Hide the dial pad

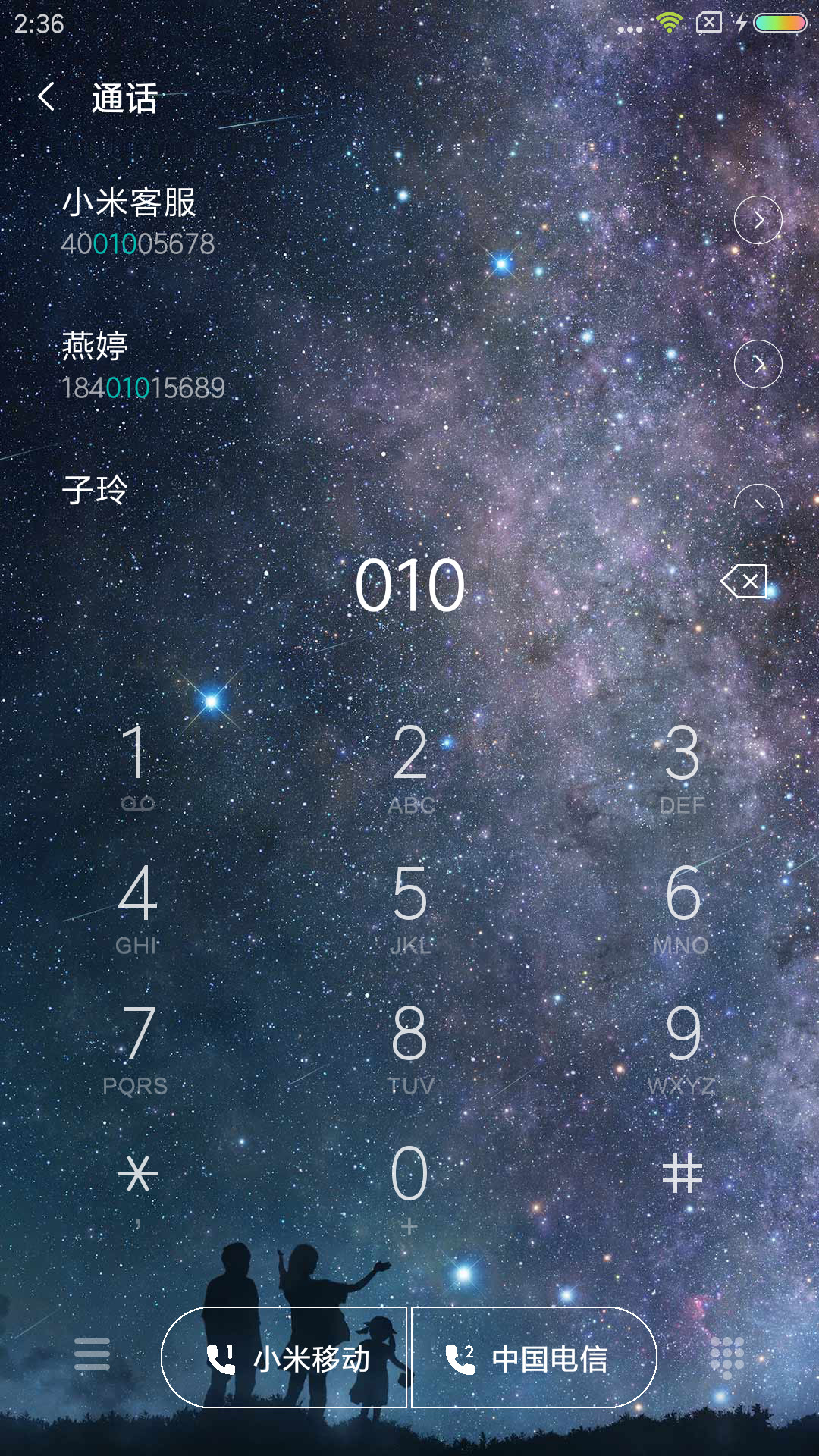pos(726,1357)
